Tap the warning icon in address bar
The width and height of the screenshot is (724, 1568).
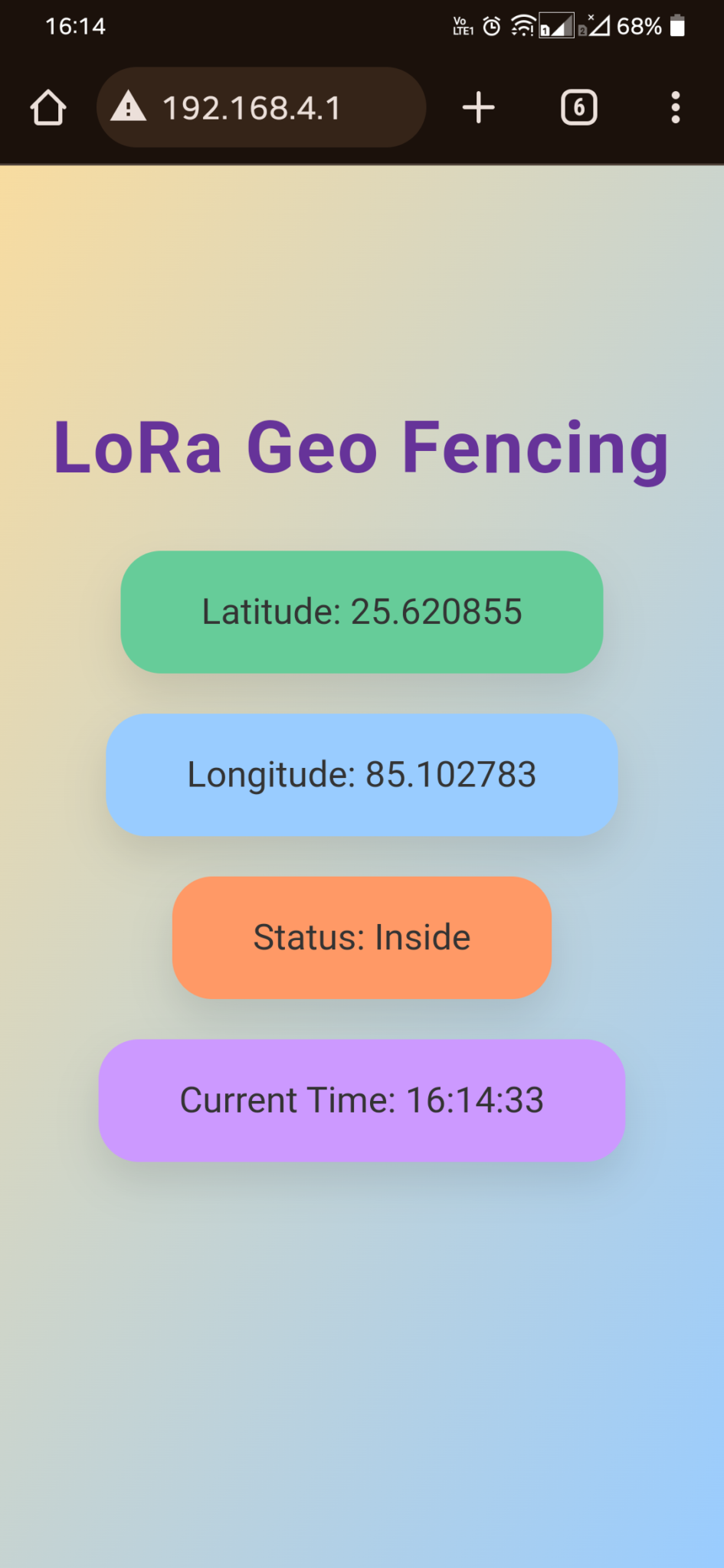tap(129, 107)
